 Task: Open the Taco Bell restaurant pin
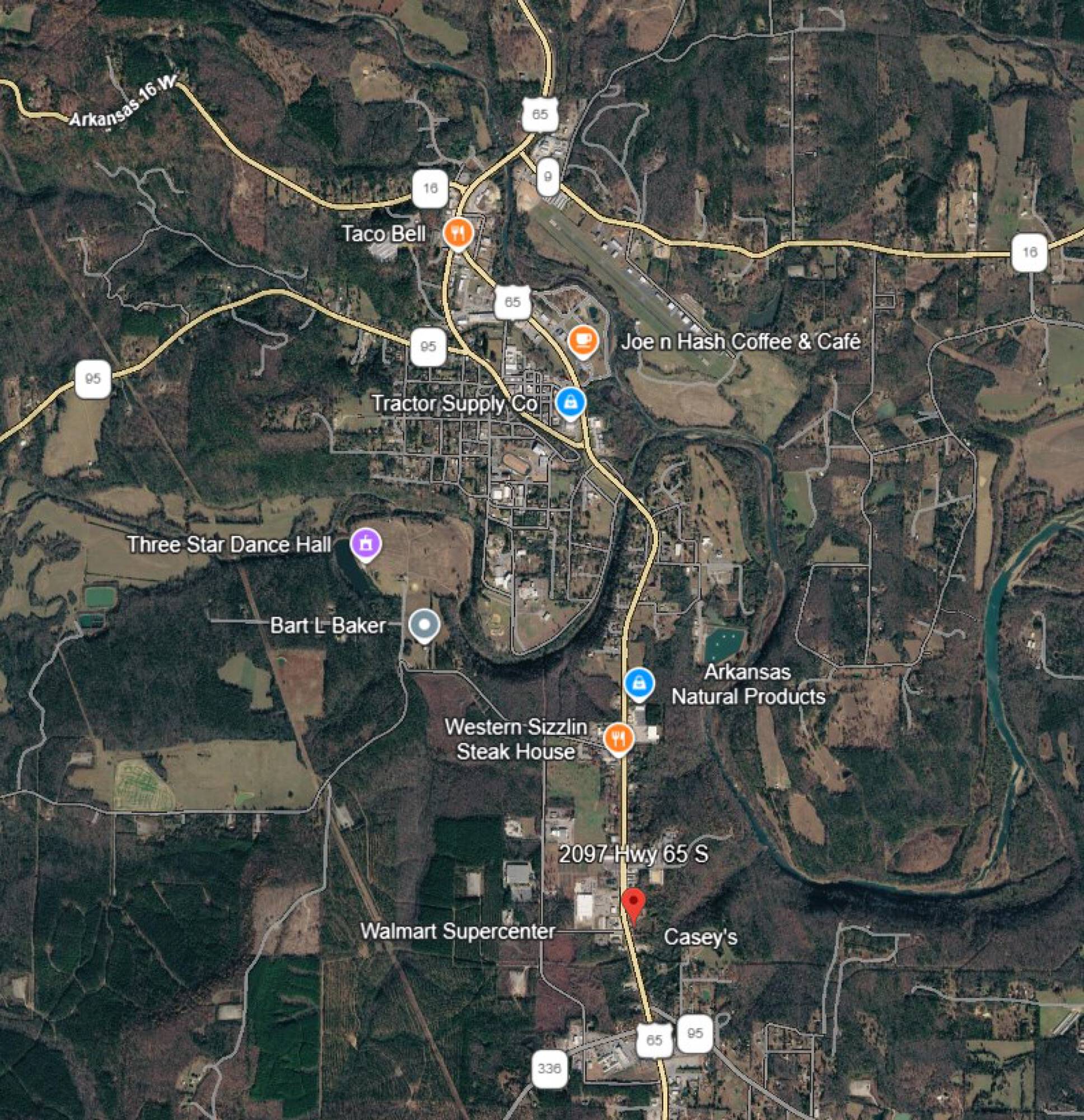pos(457,233)
